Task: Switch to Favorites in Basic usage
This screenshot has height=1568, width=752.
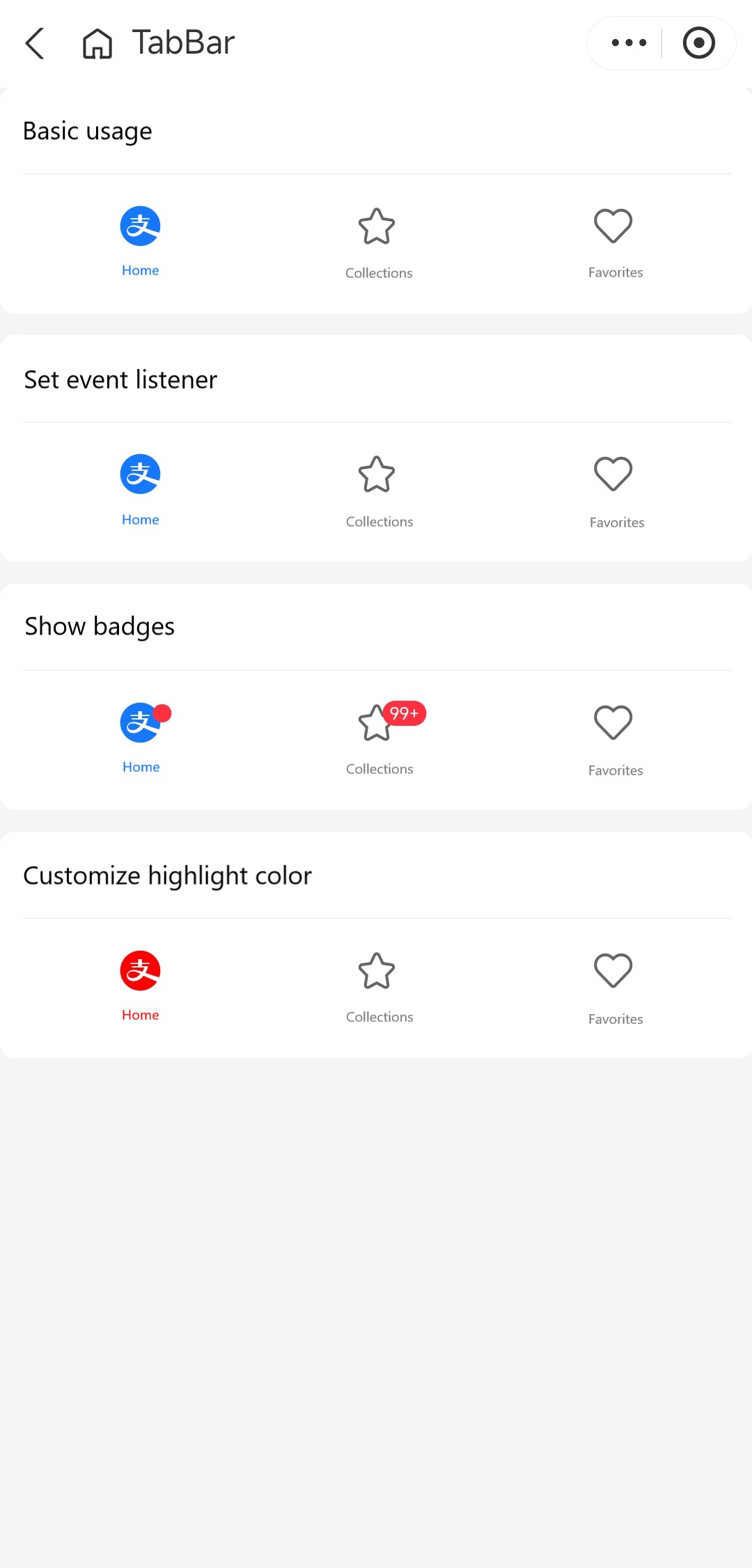Action: 613,242
